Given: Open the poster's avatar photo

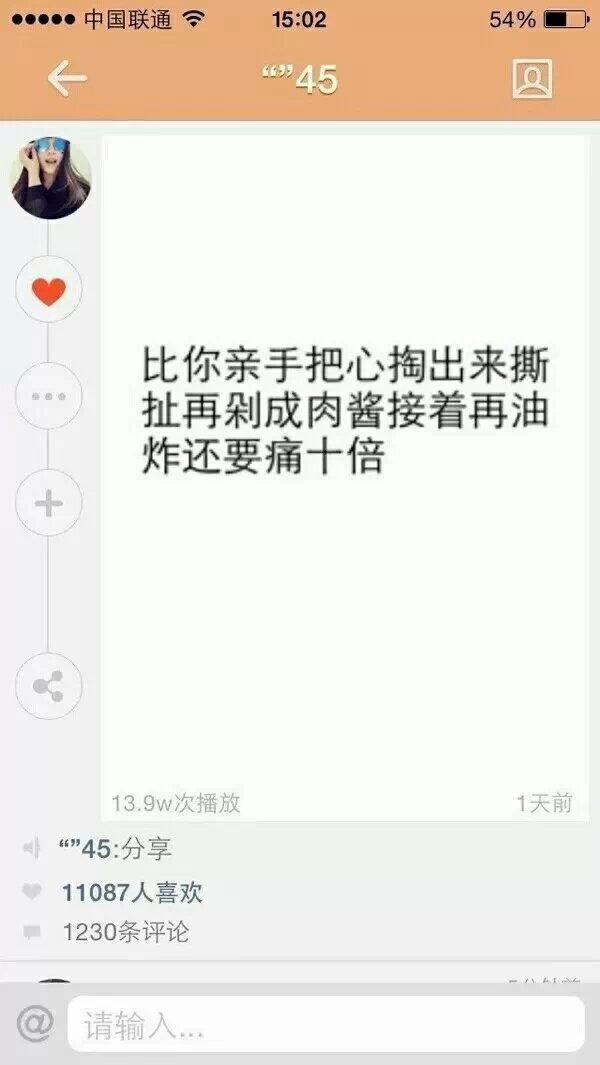Looking at the screenshot, I should tap(50, 178).
